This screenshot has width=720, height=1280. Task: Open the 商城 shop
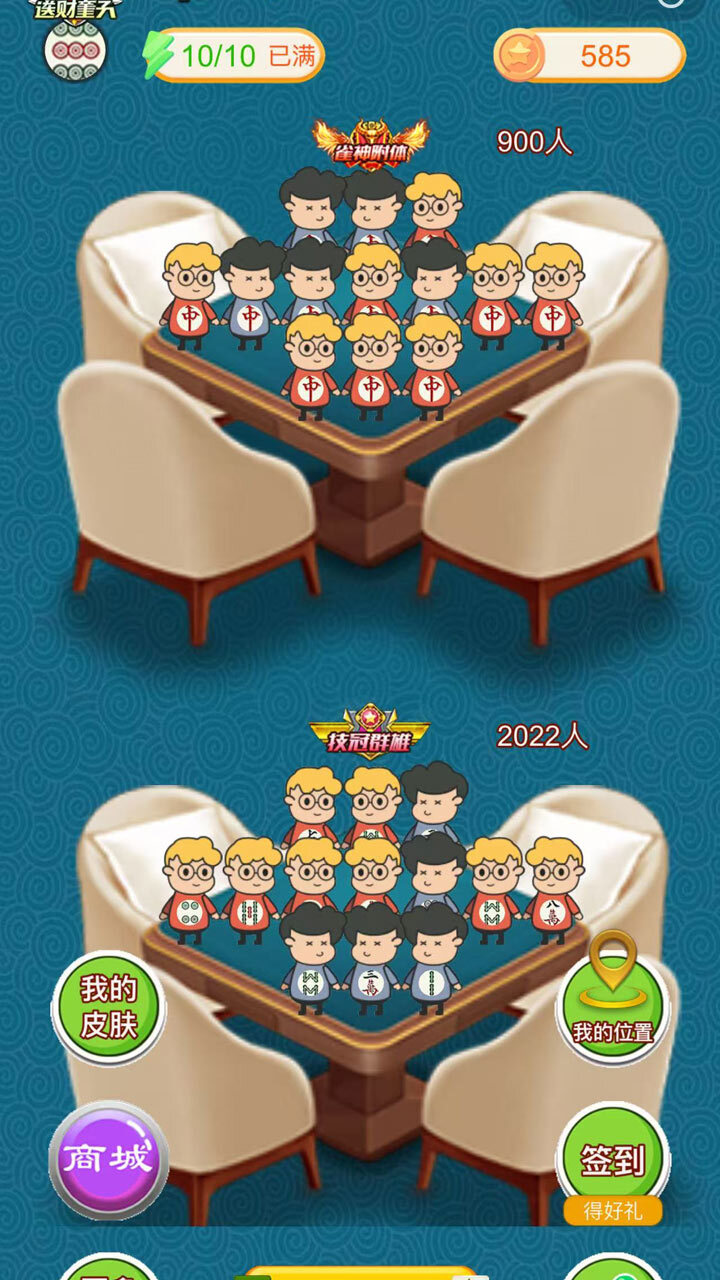(x=108, y=1160)
